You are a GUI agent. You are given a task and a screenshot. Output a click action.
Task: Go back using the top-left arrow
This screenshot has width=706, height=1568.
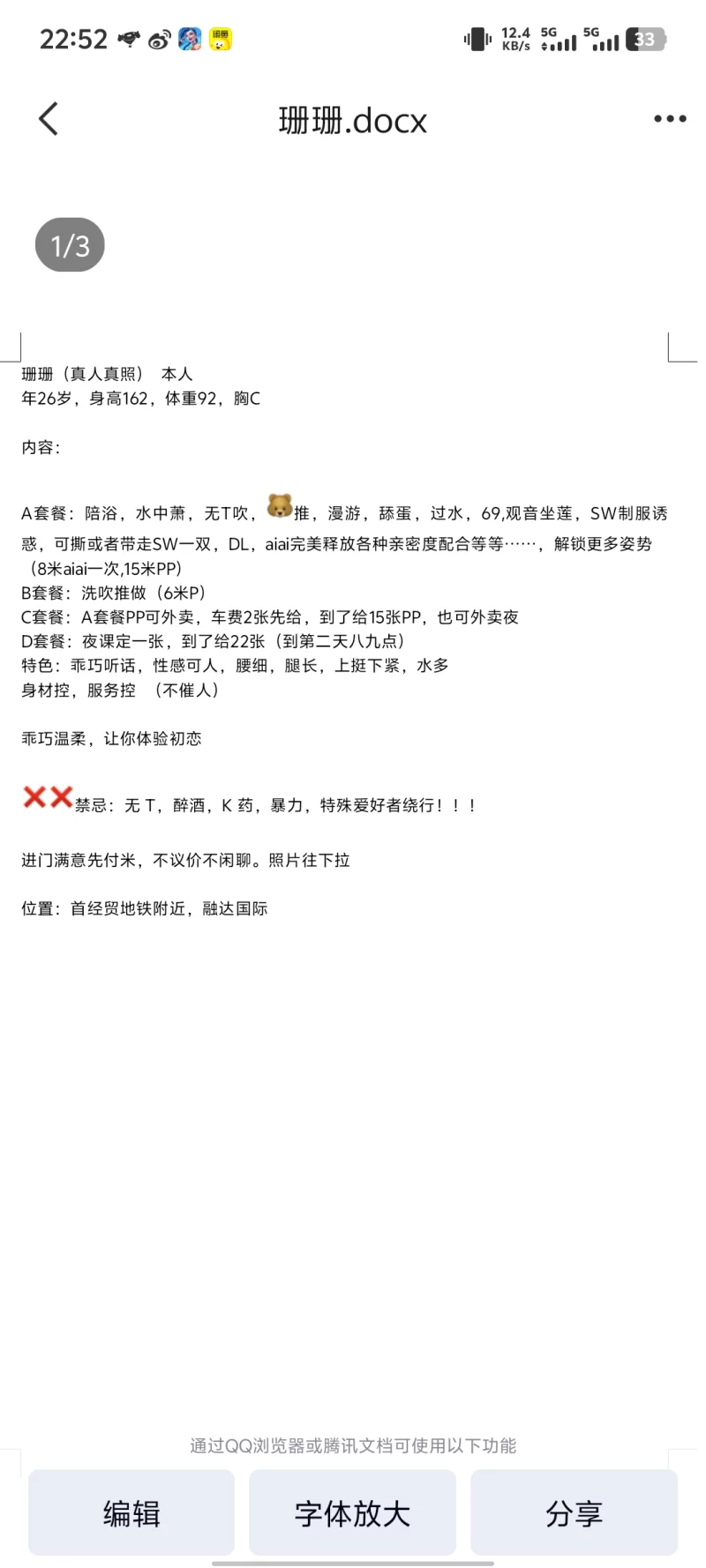pyautogui.click(x=49, y=119)
